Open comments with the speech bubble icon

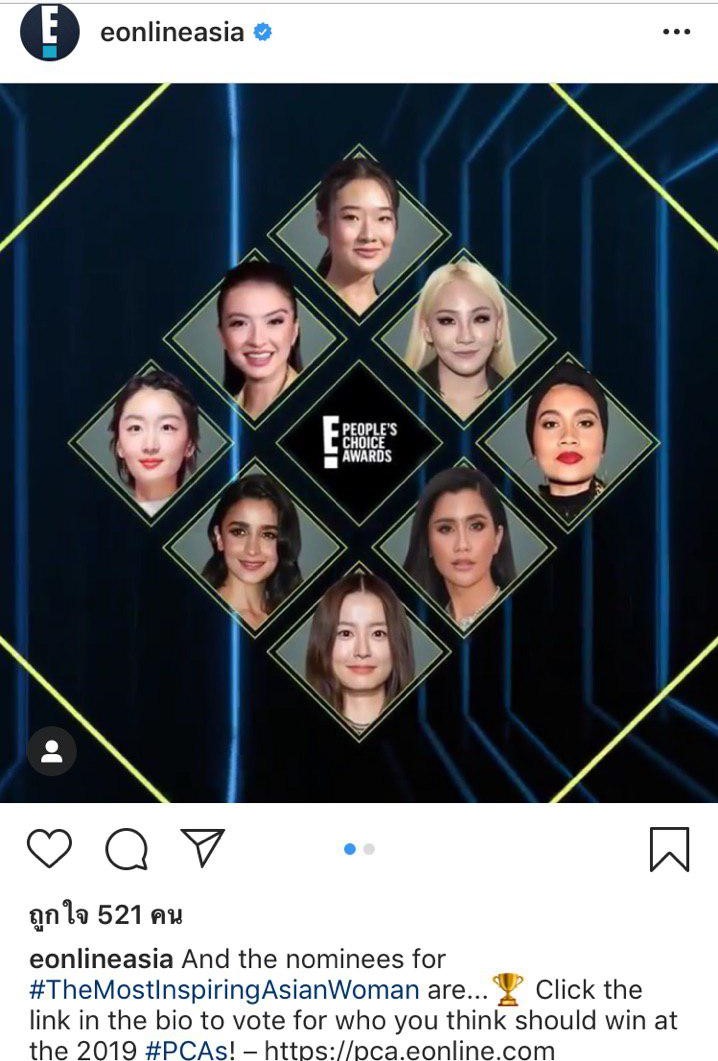point(126,849)
